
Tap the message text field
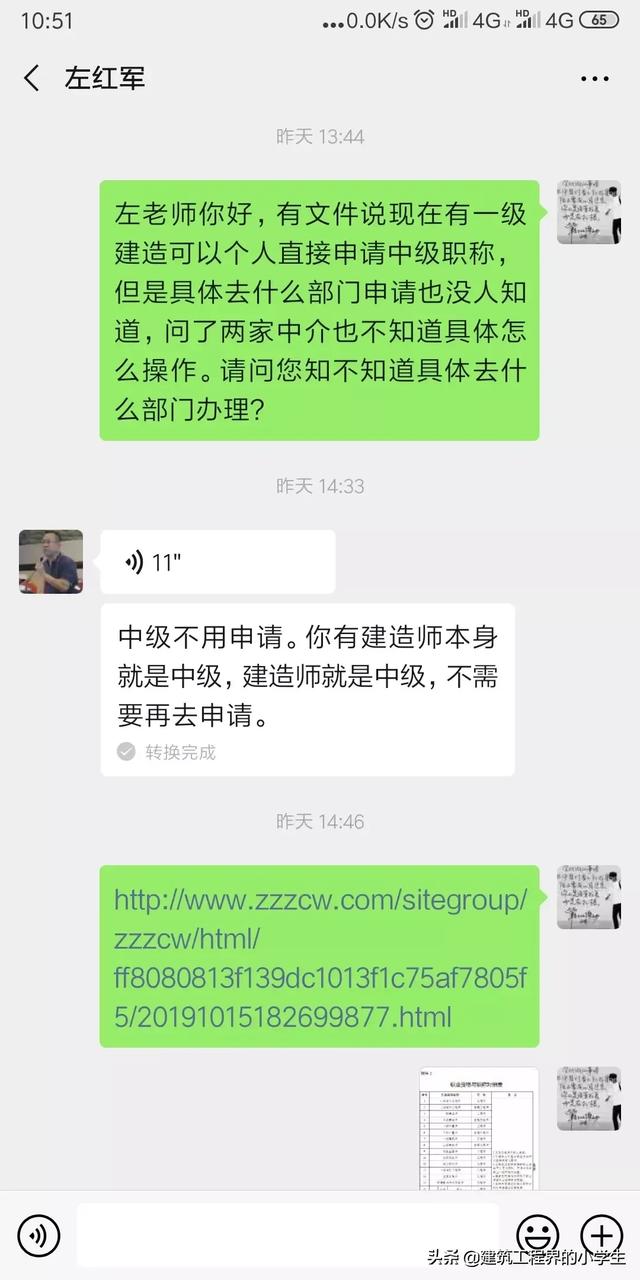(x=287, y=1236)
